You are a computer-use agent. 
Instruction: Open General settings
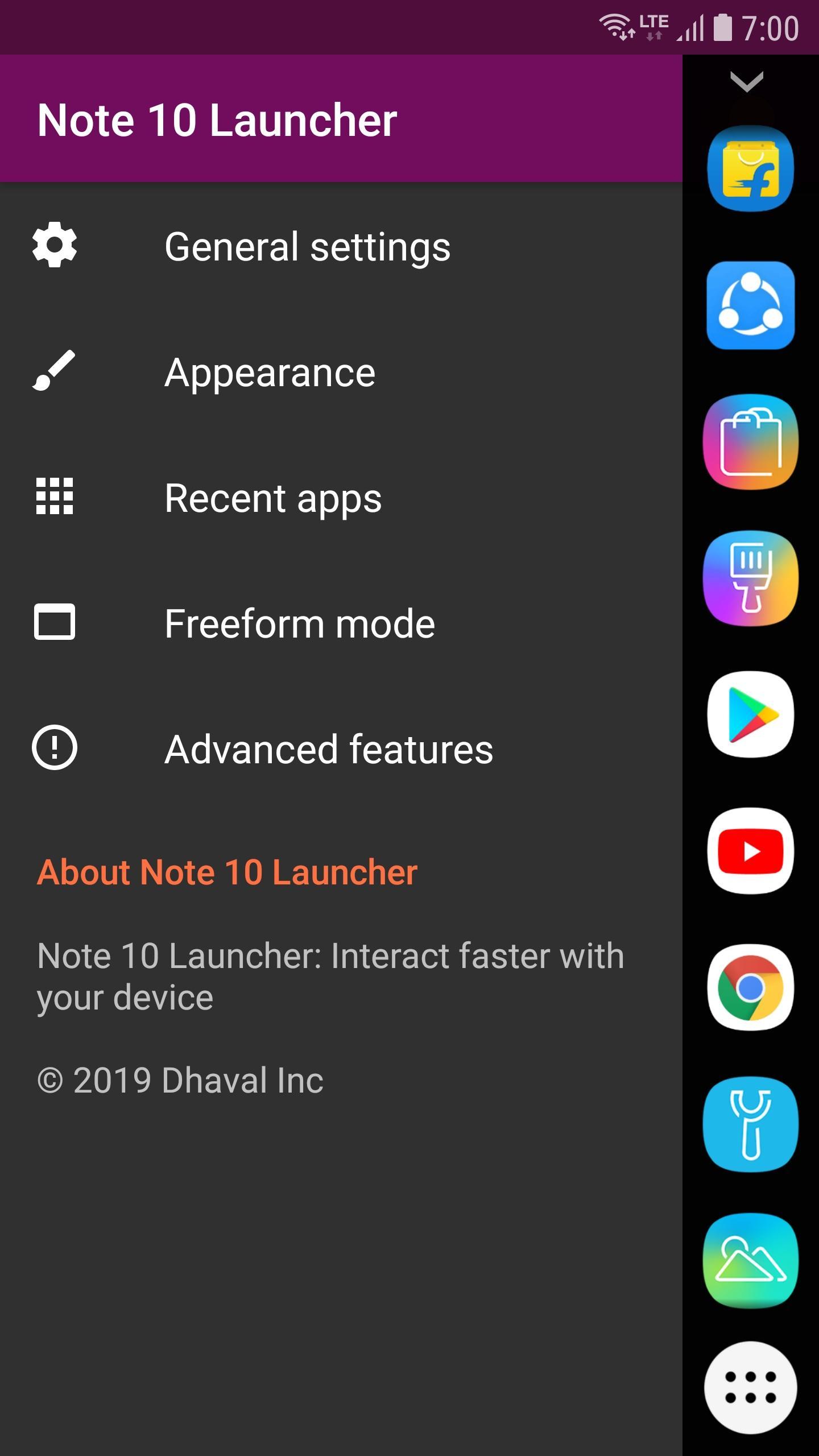click(307, 247)
